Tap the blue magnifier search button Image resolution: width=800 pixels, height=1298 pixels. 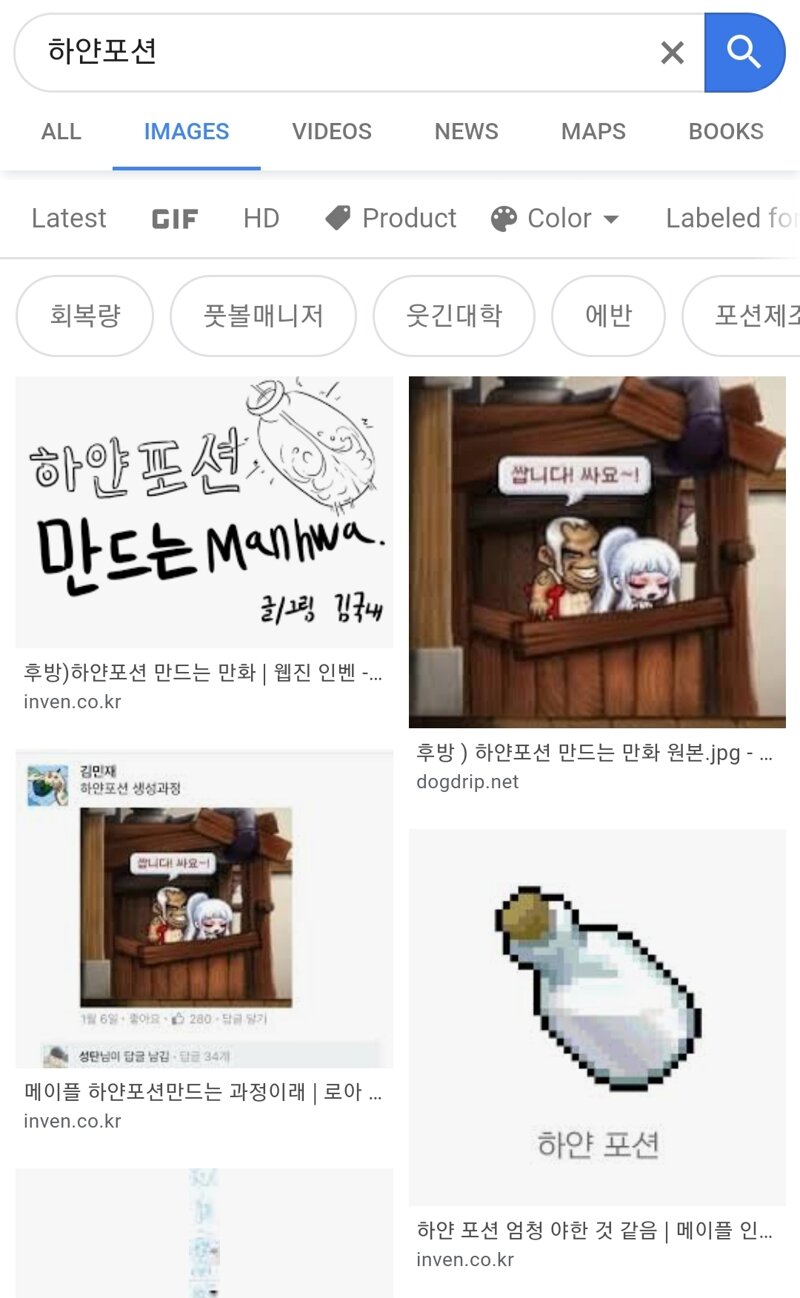pyautogui.click(x=745, y=53)
